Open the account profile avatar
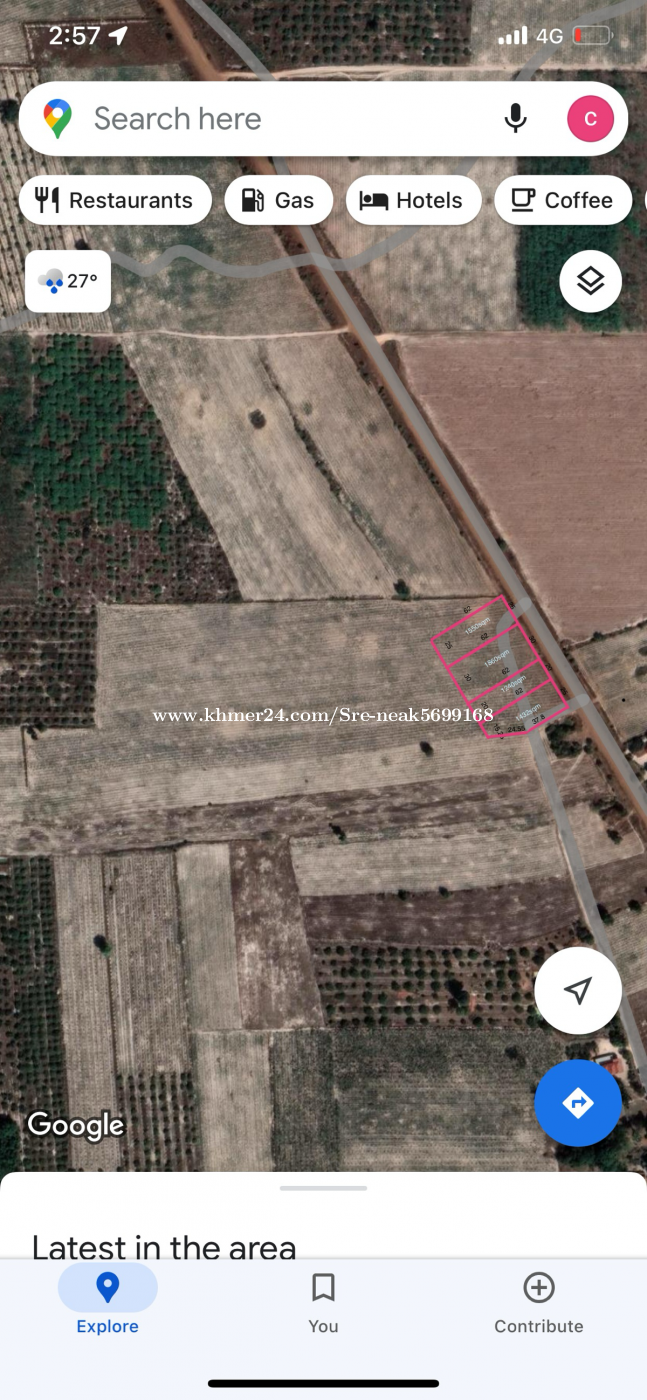647x1400 pixels. pyautogui.click(x=590, y=119)
